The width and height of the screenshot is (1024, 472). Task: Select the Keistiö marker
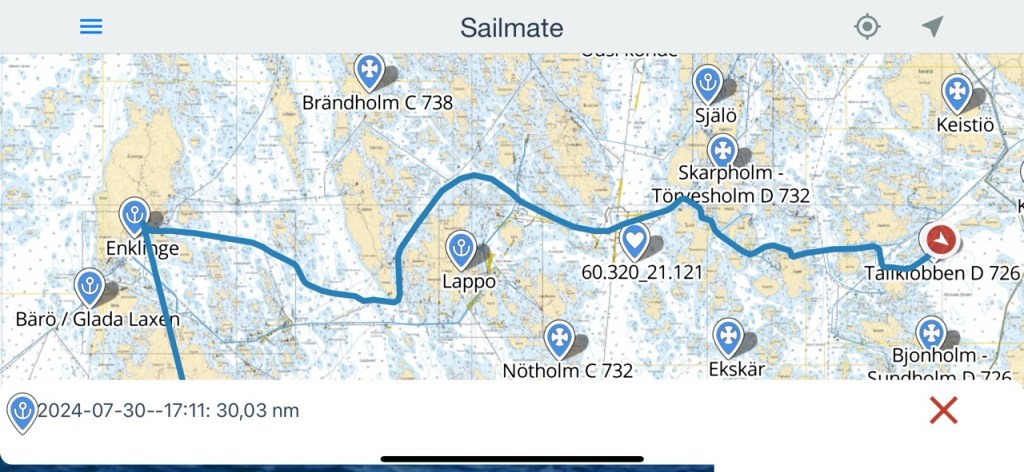(x=957, y=93)
